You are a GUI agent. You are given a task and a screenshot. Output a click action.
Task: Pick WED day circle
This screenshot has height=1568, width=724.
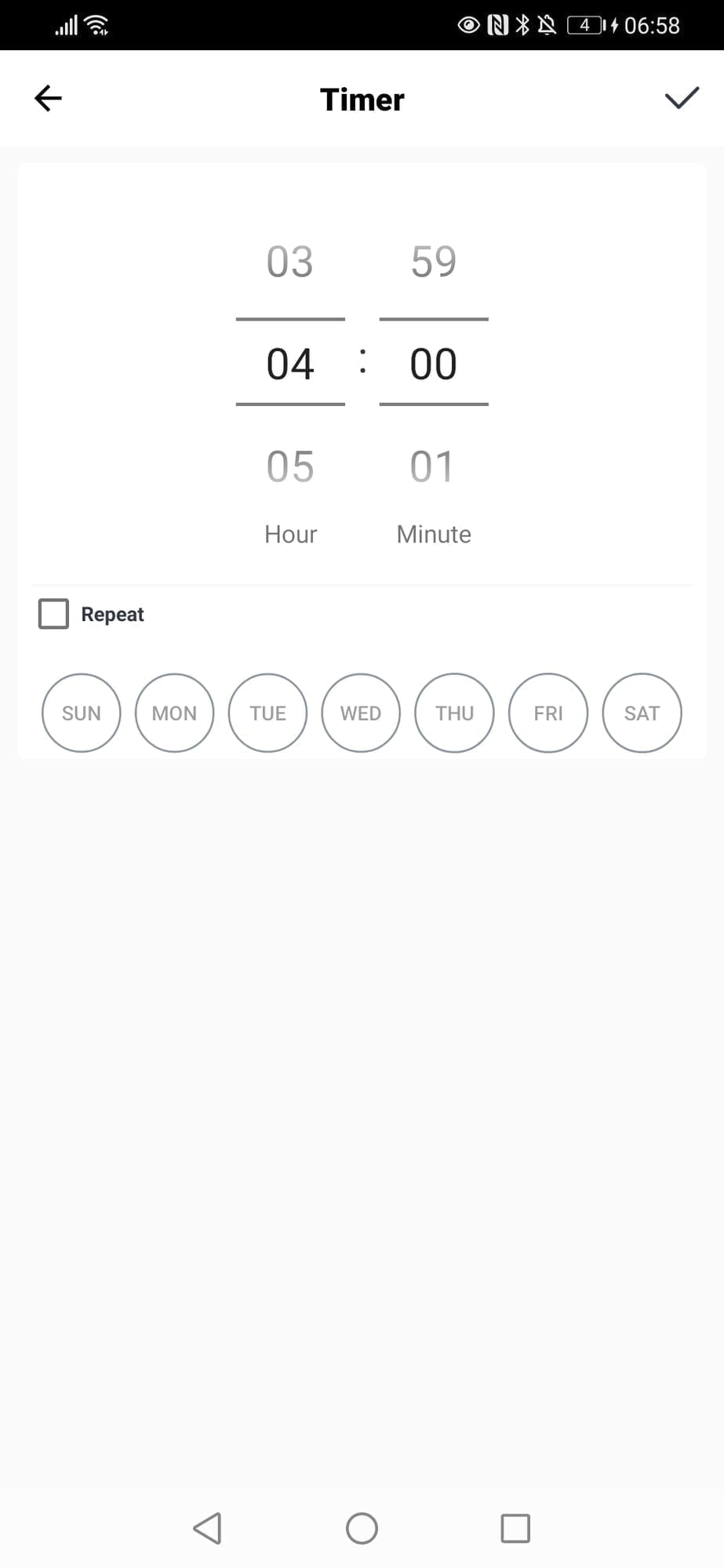coord(361,713)
